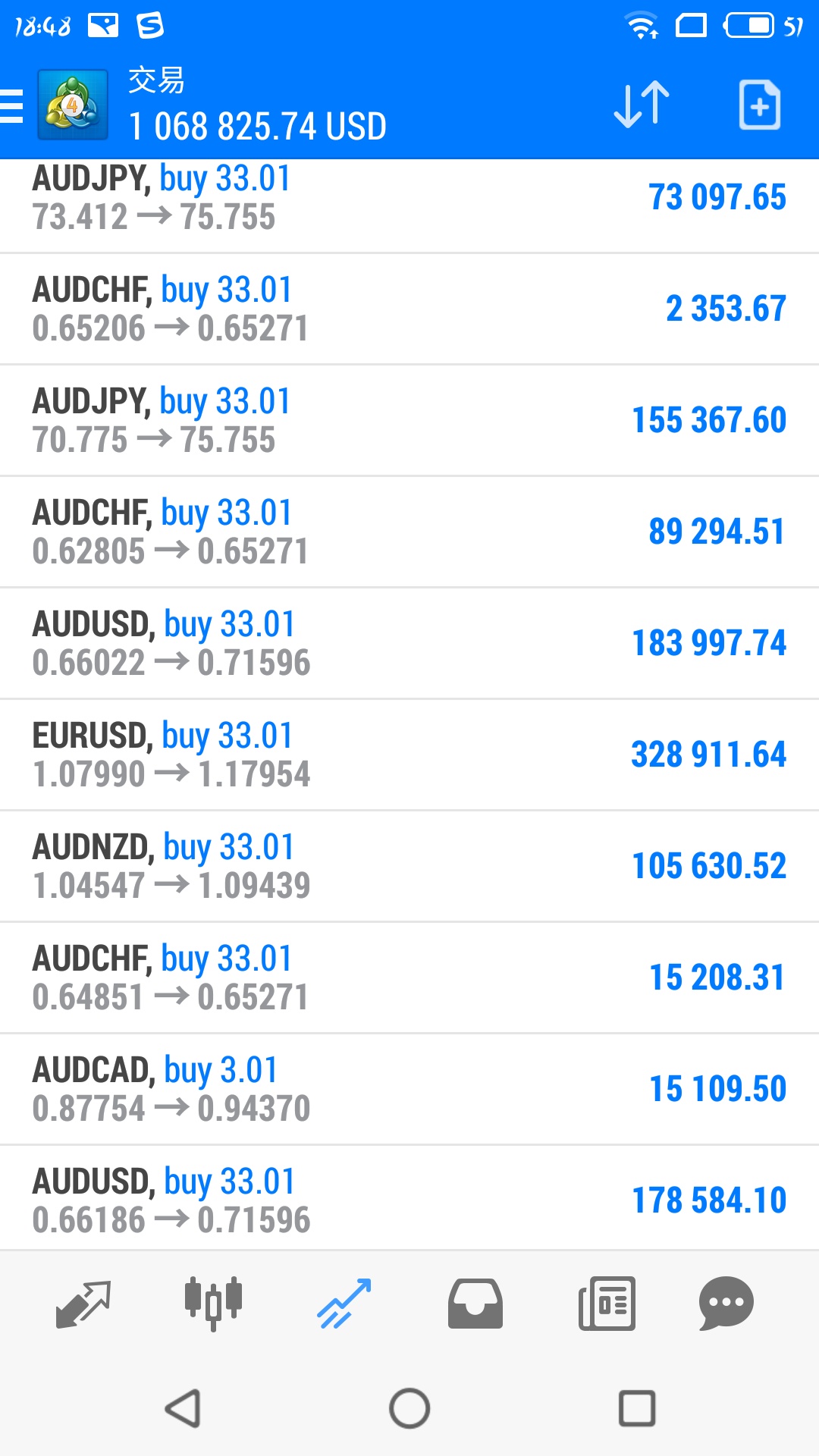Open the Chat messages tab

tap(726, 1304)
